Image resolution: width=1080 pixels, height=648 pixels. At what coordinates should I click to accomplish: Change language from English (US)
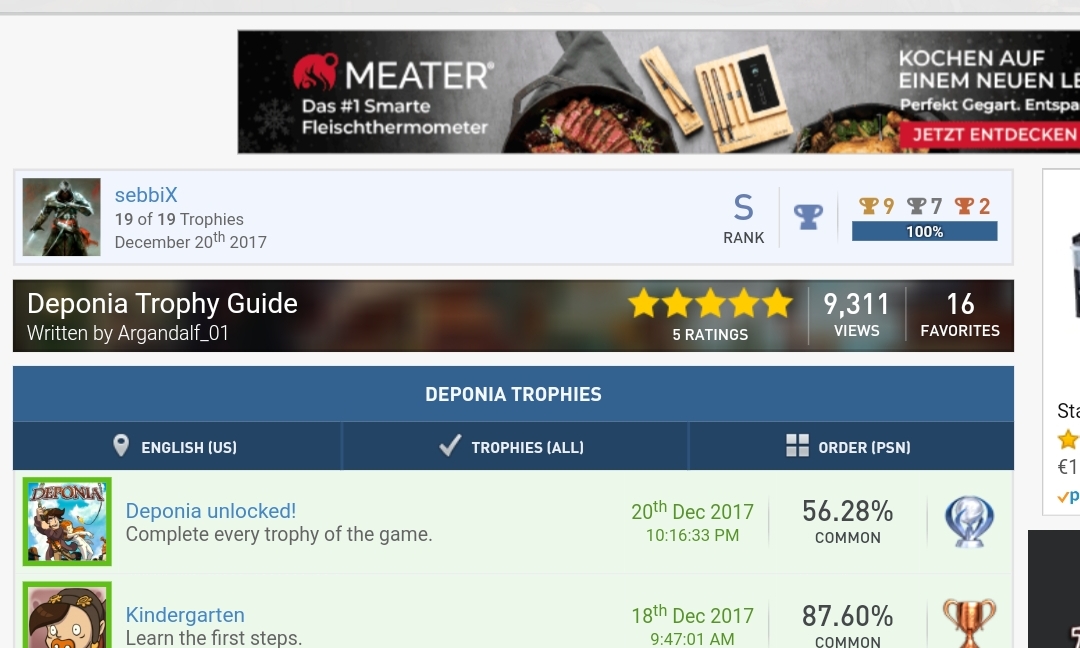[177, 447]
